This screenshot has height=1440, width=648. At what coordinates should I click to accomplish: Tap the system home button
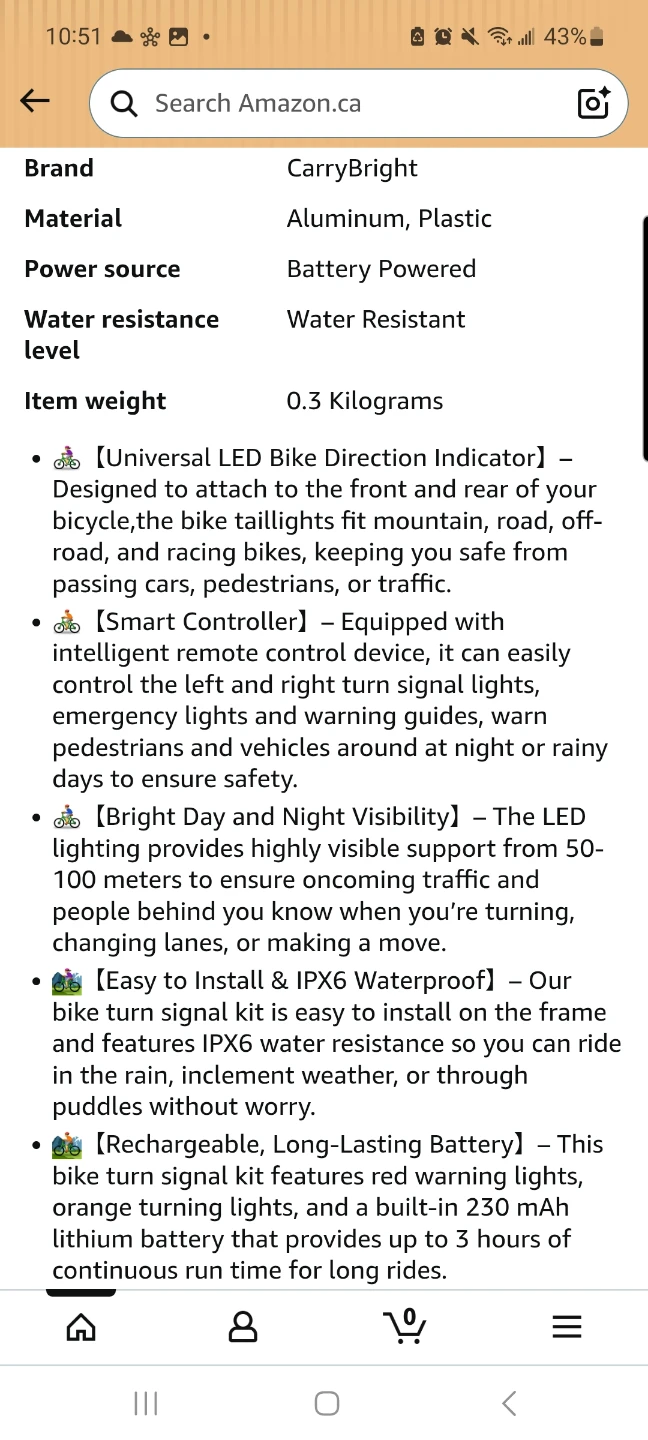point(327,1403)
